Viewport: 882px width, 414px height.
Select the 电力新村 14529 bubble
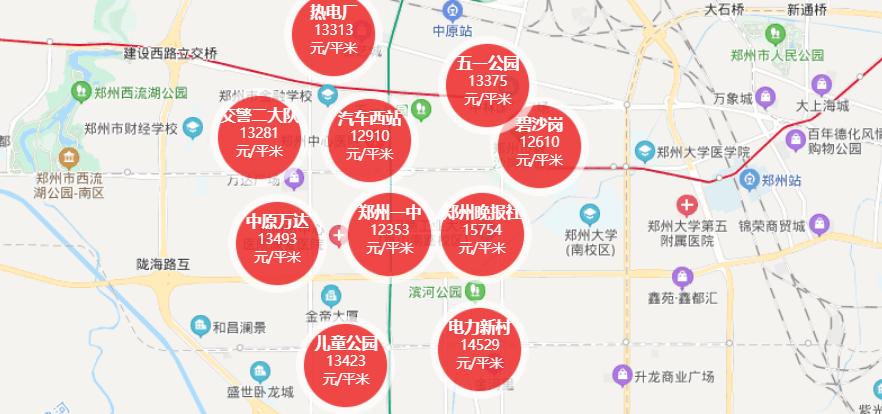click(480, 346)
